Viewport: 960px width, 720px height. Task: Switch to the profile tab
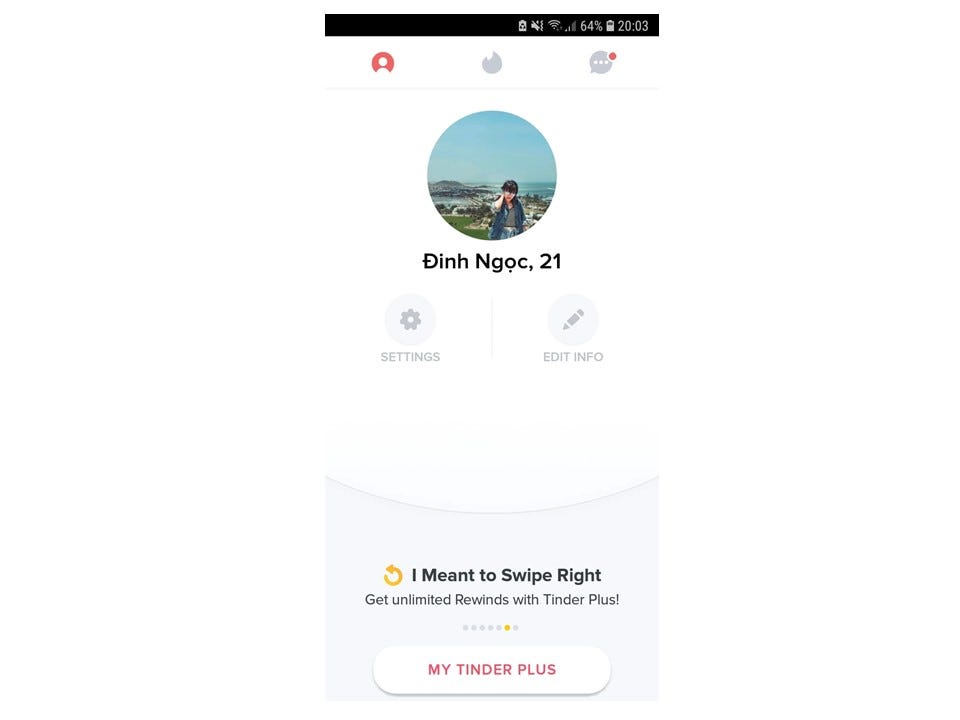(383, 63)
